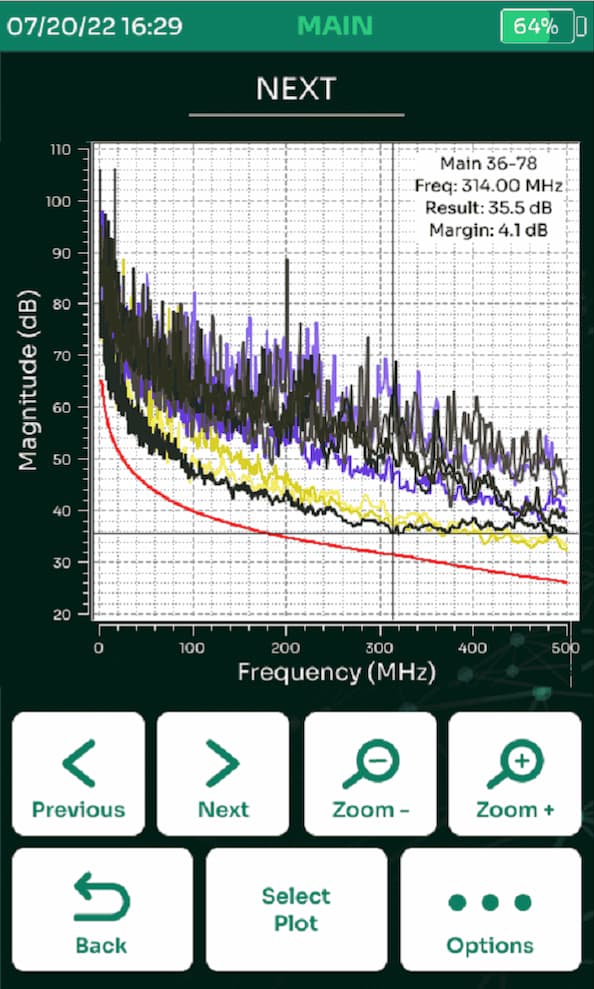Tap the Zoom + magnifier button
Viewport: 594px width, 989px height.
coord(515,774)
